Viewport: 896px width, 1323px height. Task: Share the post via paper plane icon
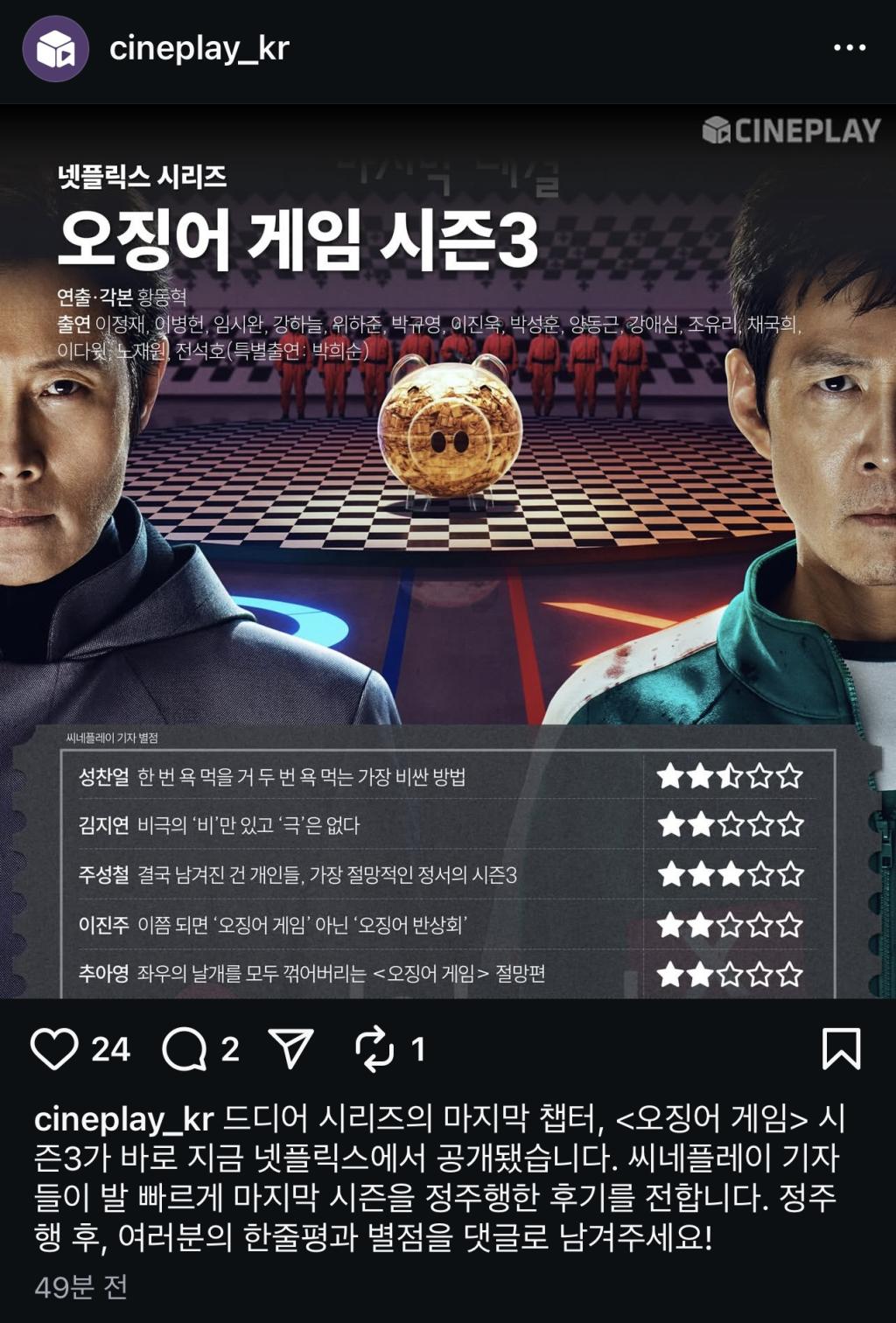point(291,1048)
